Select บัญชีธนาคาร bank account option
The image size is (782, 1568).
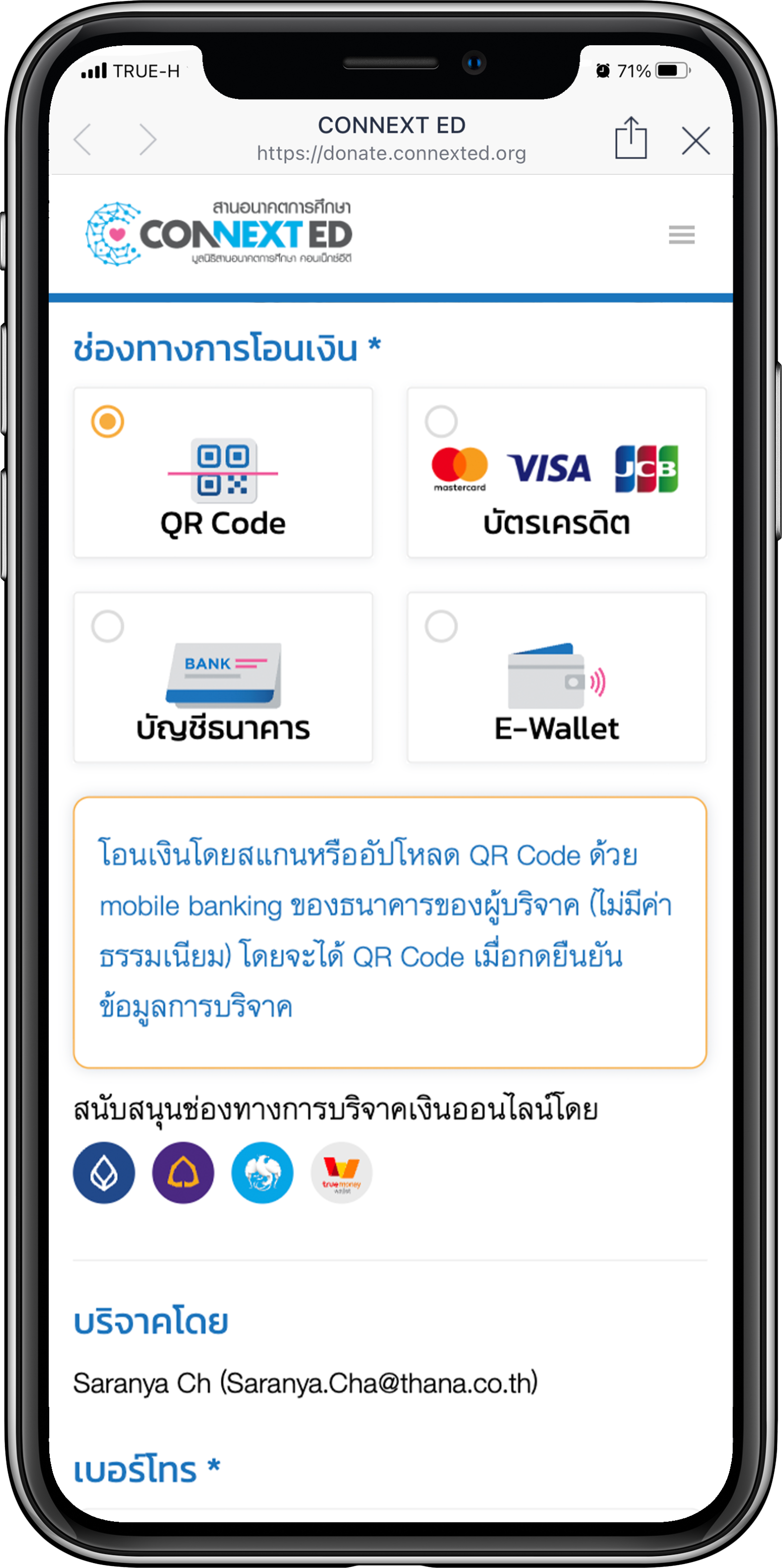tap(108, 626)
